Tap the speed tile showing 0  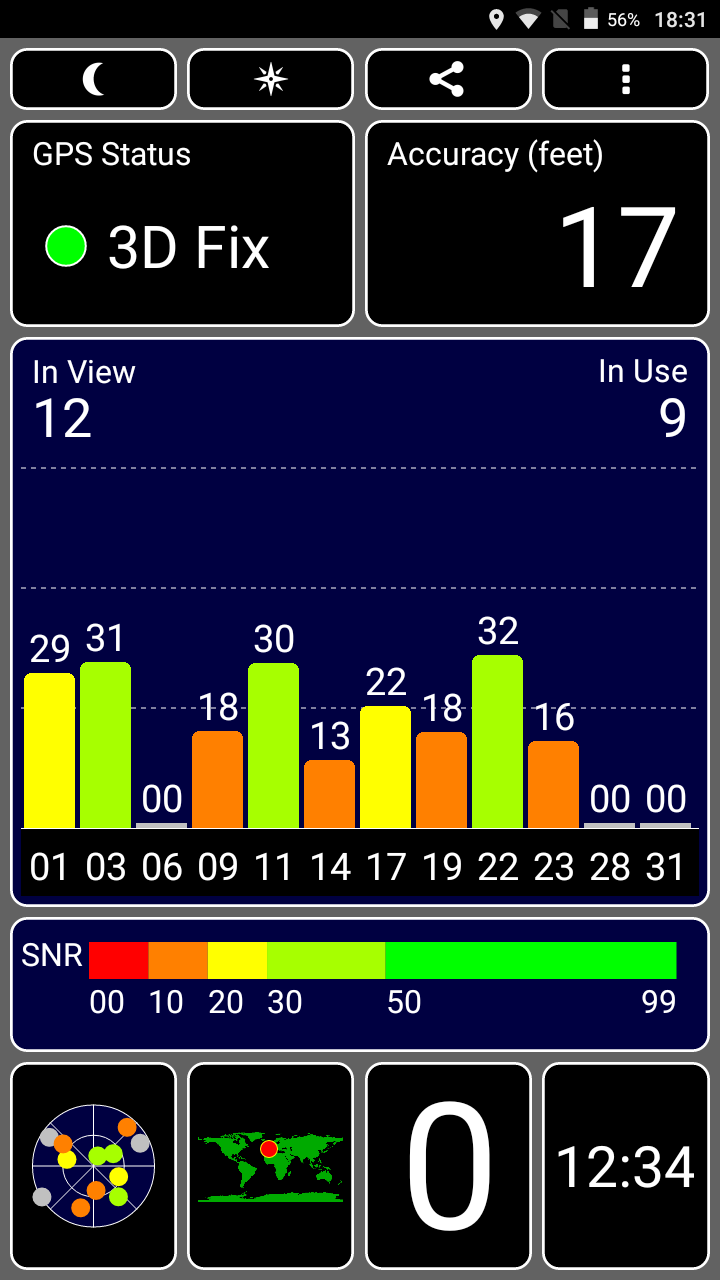[448, 1166]
